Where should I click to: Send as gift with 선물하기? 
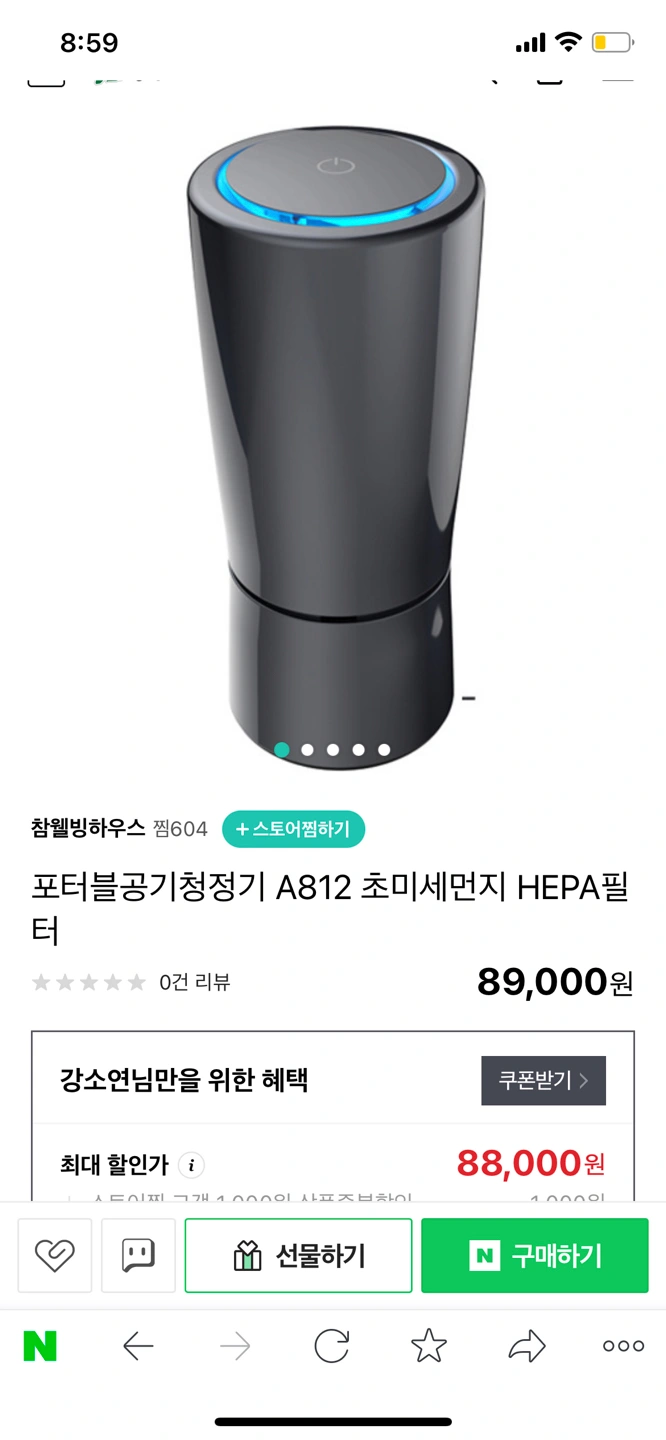coord(298,1255)
